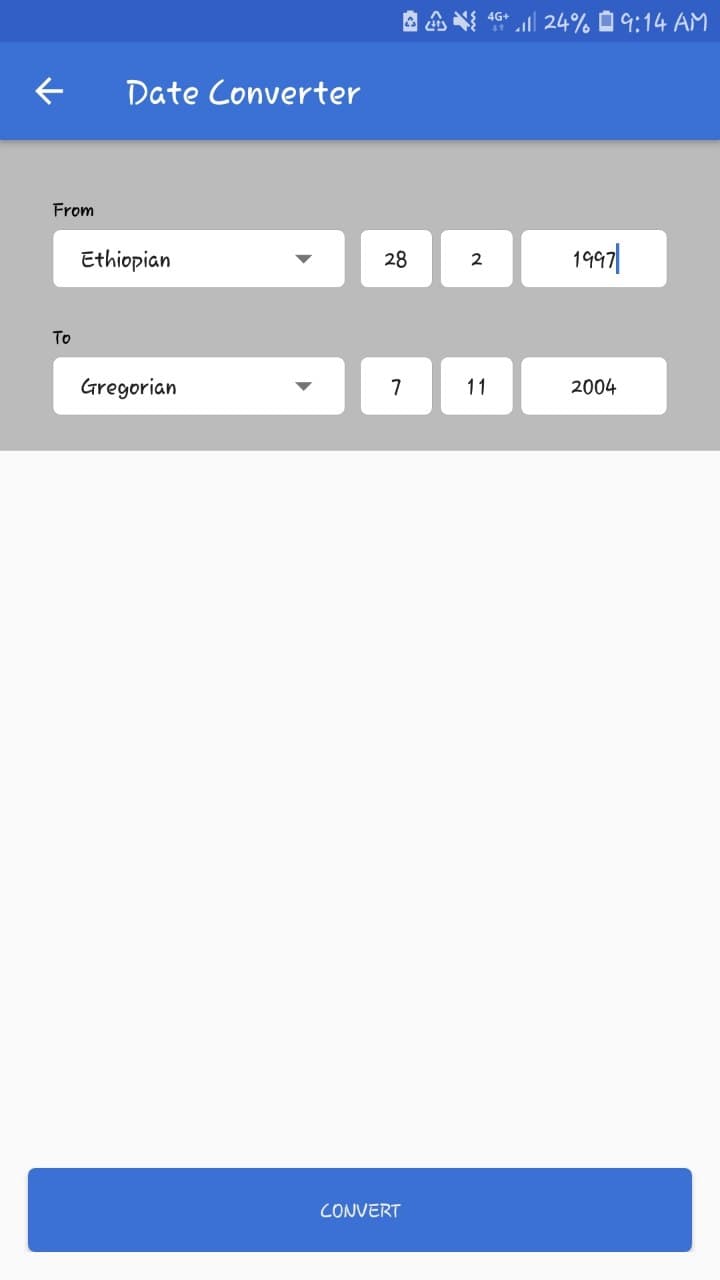The height and width of the screenshot is (1280, 720).
Task: Open the To calendar dropdown showing Gregorian
Action: 199,386
